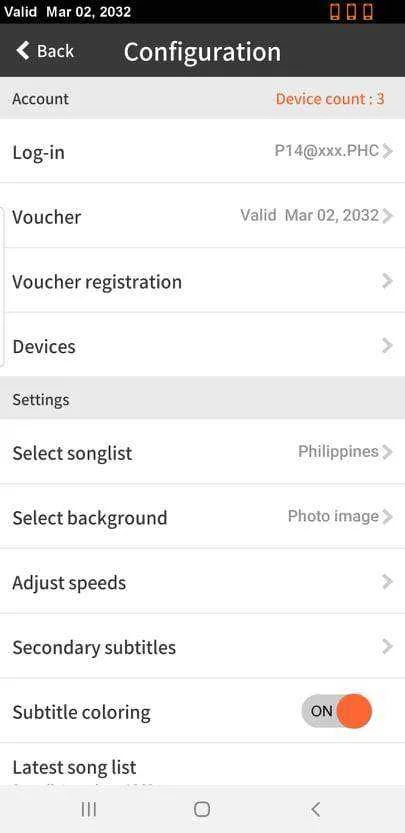405x833 pixels.
Task: Open the Devices row
Action: pos(202,345)
